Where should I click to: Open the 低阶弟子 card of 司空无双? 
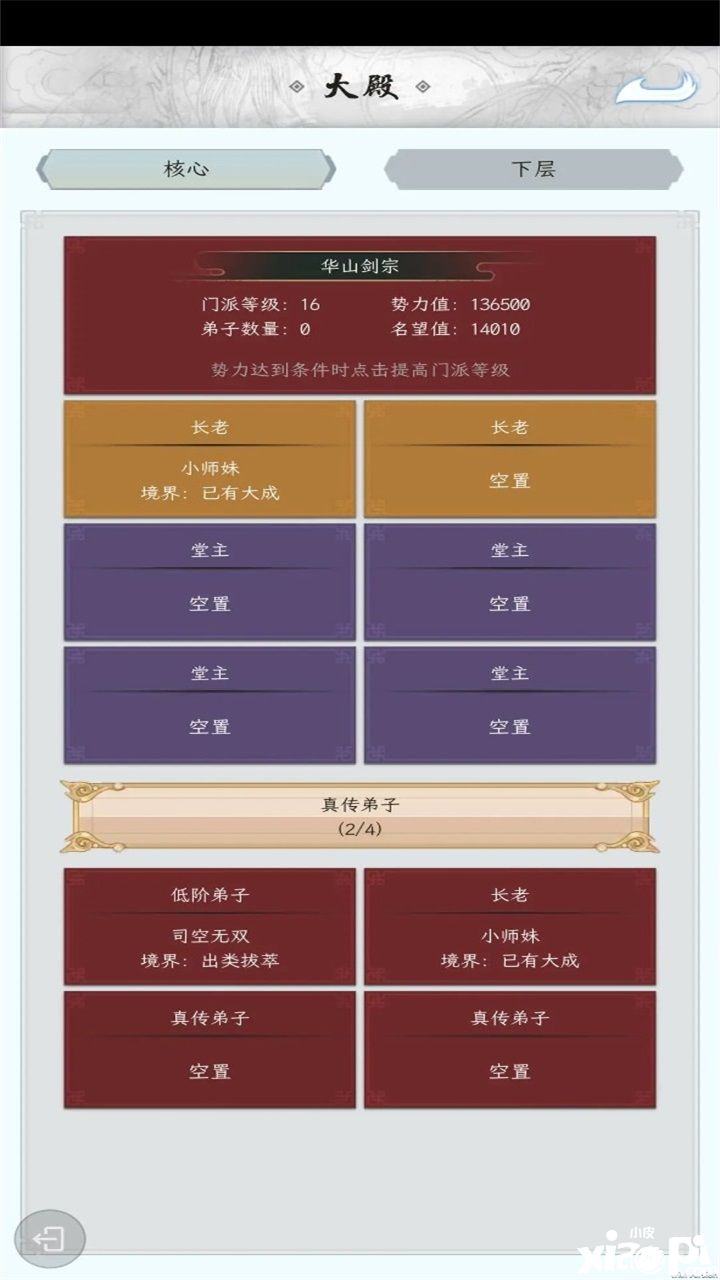[x=210, y=926]
